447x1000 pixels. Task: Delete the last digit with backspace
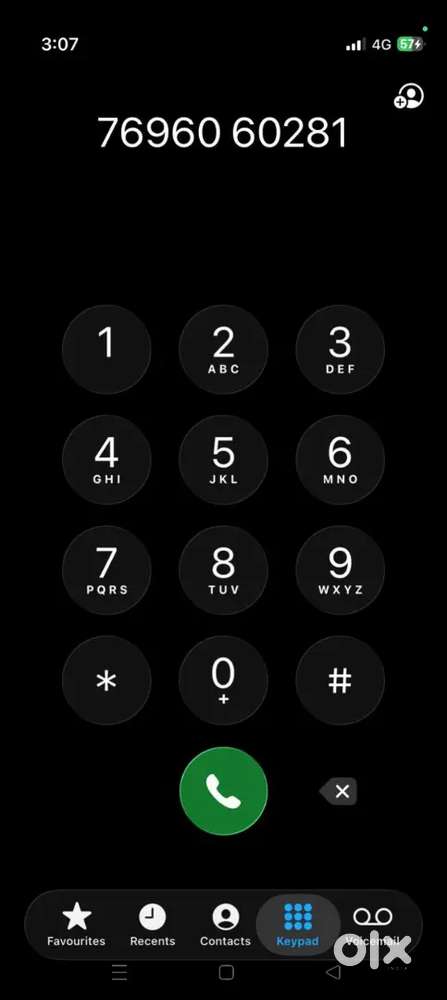[339, 791]
